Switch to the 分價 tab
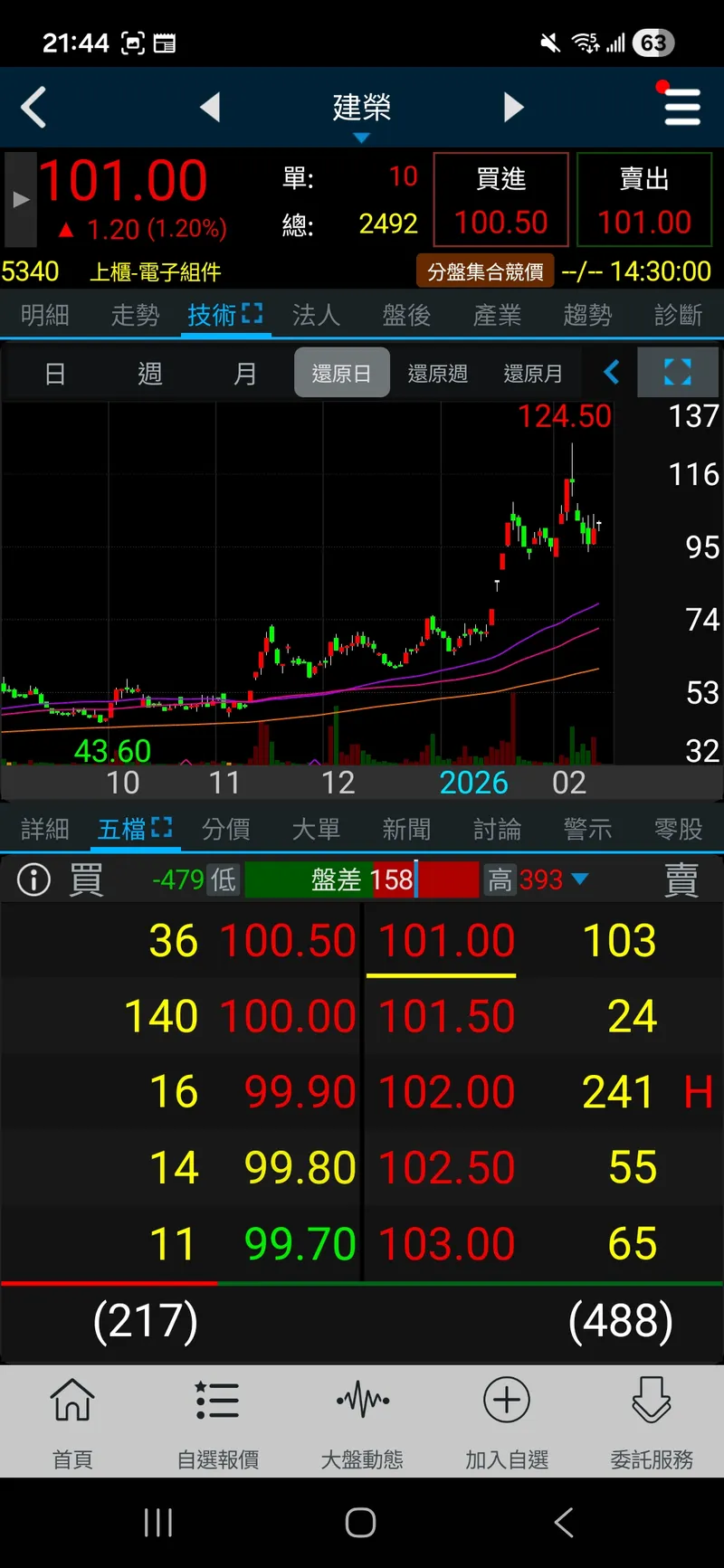 (225, 829)
